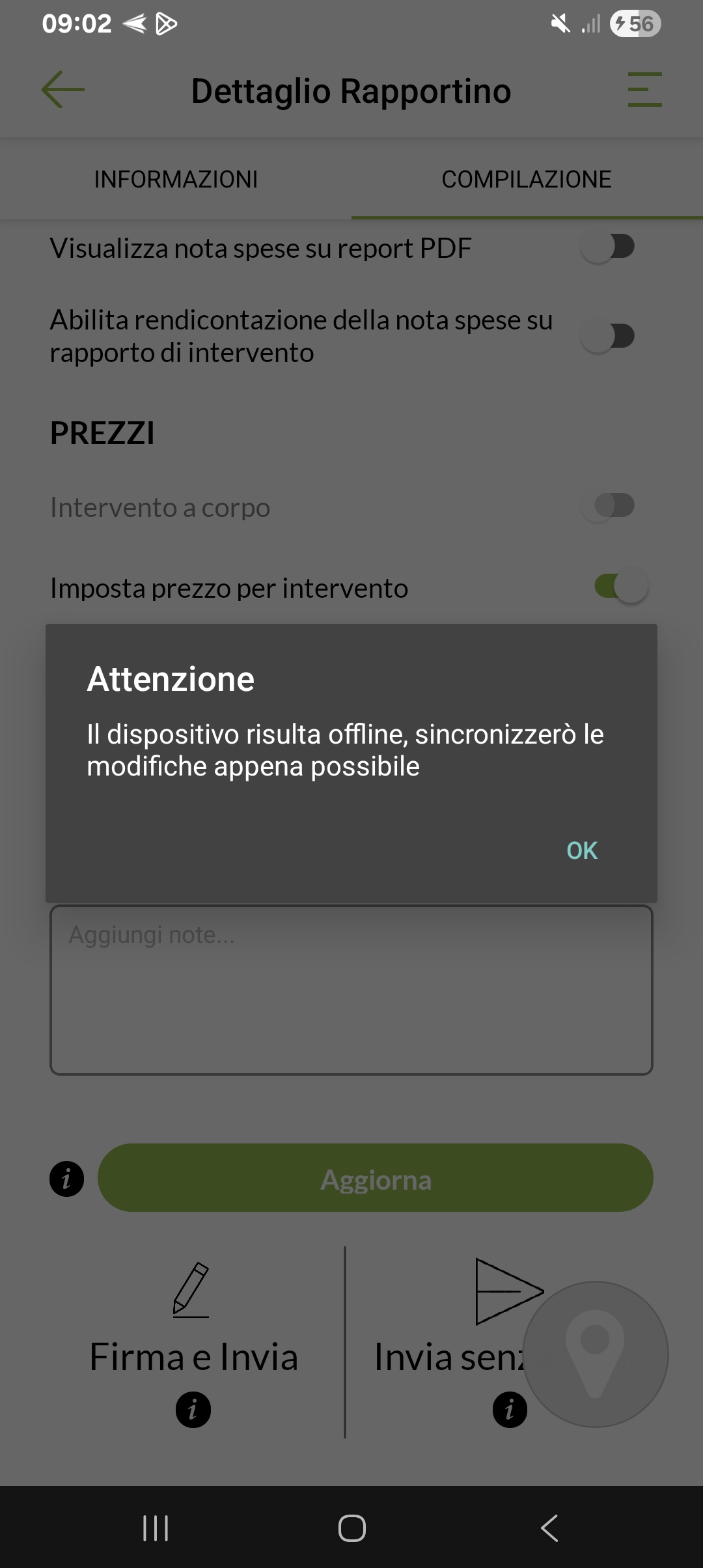Tap the system back button

pyautogui.click(x=549, y=1528)
